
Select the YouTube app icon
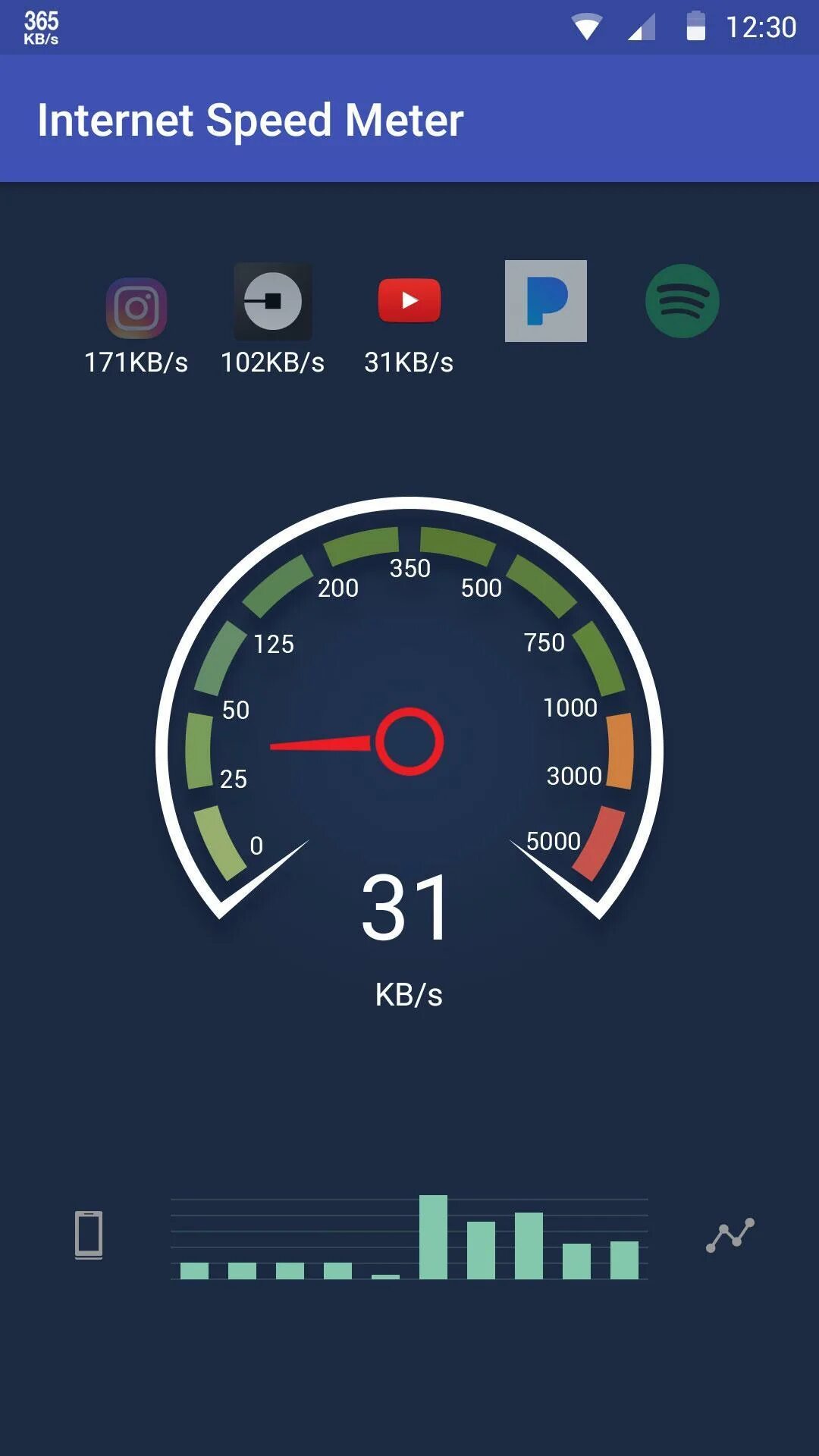[x=409, y=300]
